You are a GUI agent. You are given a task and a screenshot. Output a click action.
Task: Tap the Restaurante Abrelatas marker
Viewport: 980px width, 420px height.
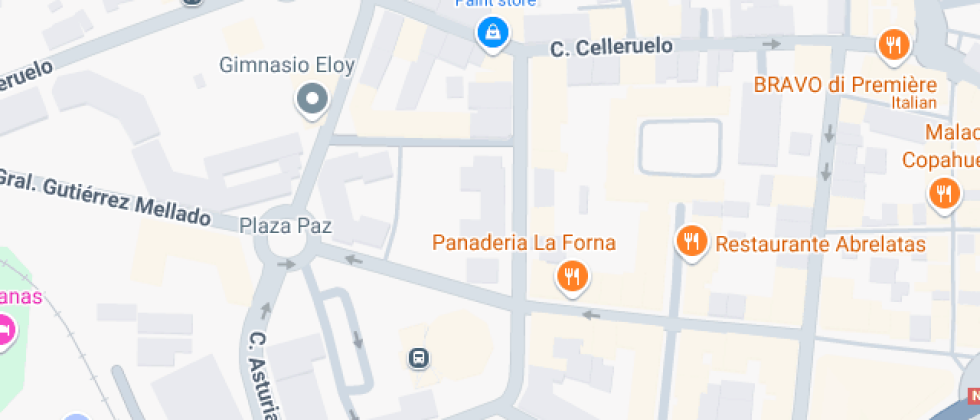(x=690, y=241)
